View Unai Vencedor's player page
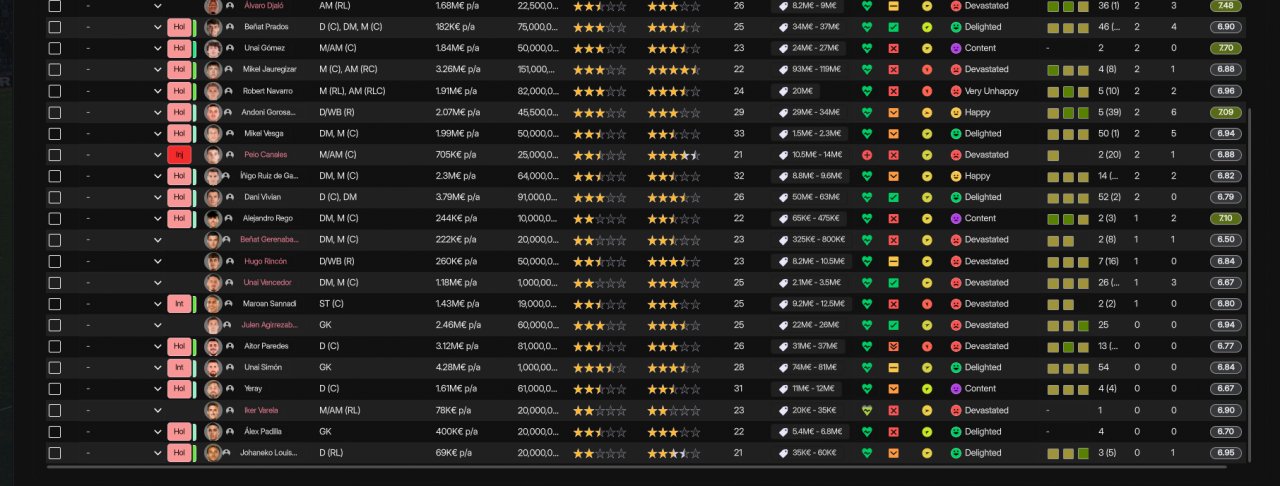Viewport: 1280px width, 486px height. (x=267, y=282)
